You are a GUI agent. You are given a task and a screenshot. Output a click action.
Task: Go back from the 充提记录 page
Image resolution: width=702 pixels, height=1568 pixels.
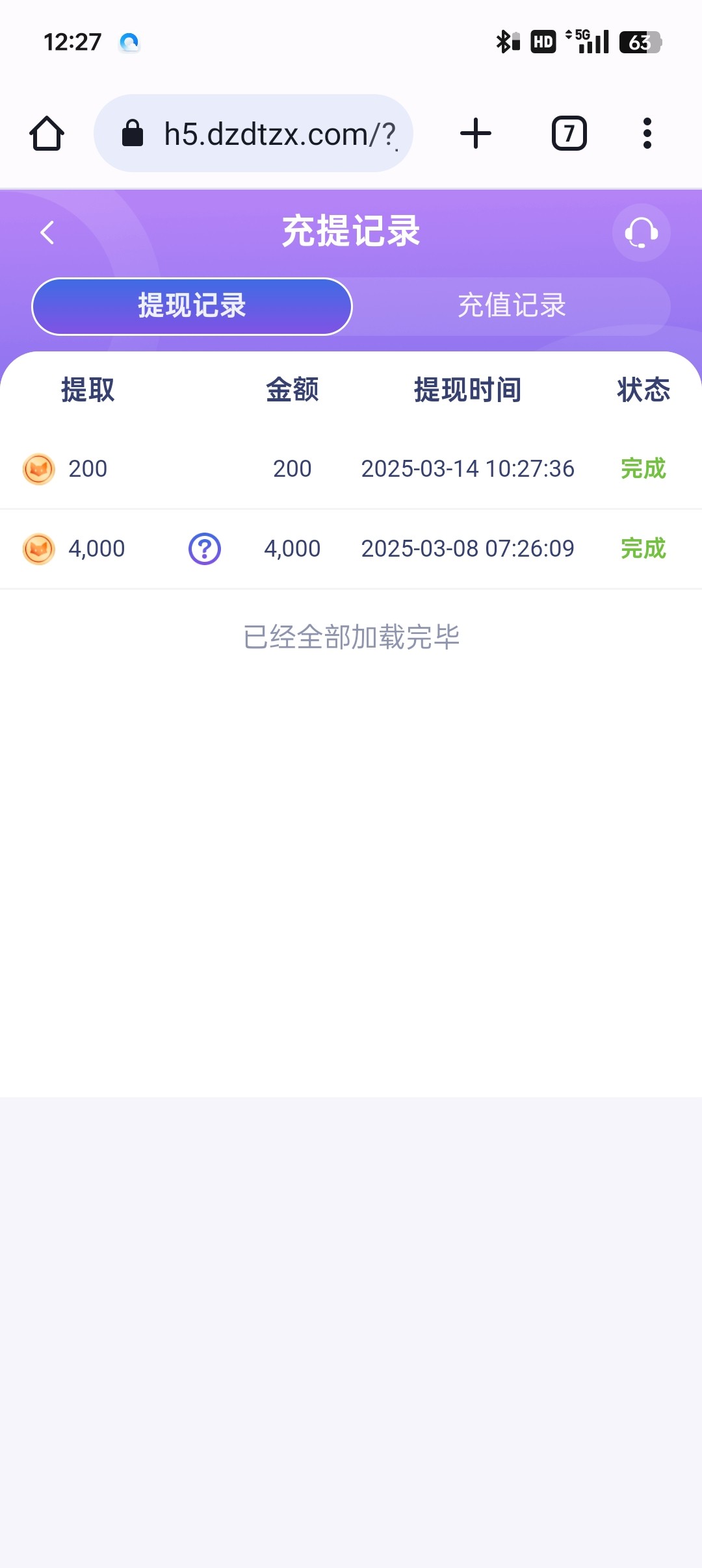pos(47,233)
